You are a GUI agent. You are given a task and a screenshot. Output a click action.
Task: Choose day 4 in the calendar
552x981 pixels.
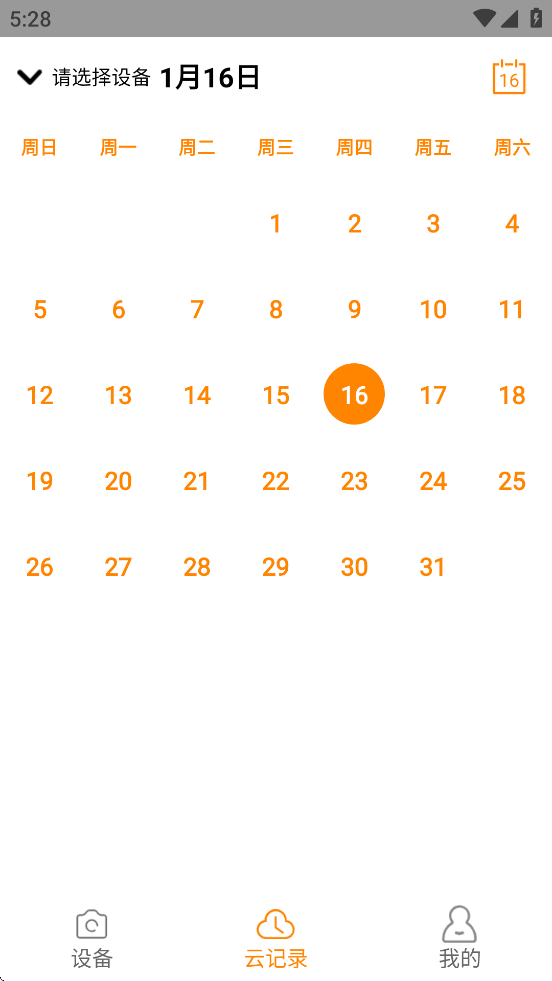[512, 224]
